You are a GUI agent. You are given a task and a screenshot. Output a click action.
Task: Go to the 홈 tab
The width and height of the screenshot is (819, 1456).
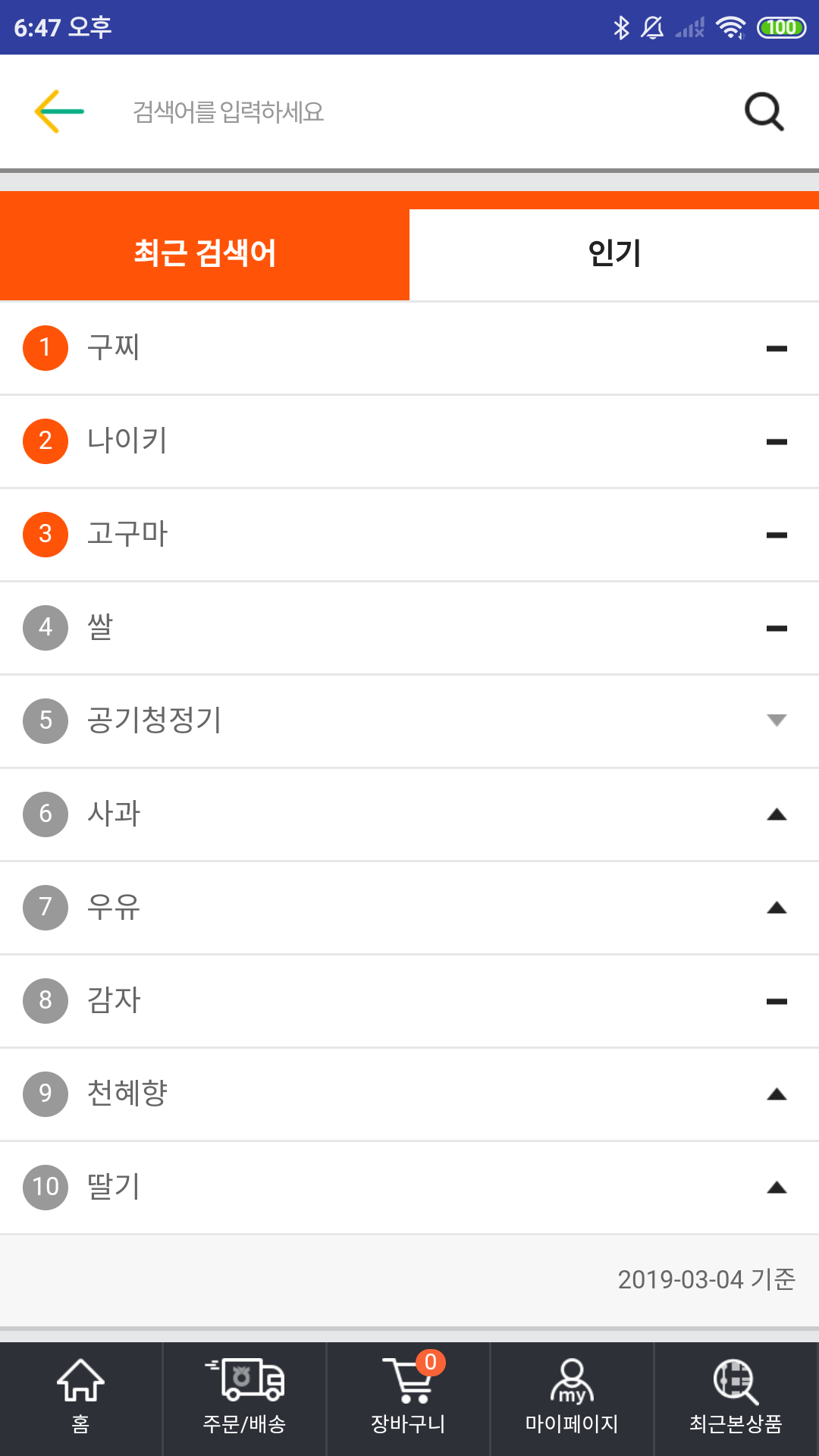coord(80,1399)
